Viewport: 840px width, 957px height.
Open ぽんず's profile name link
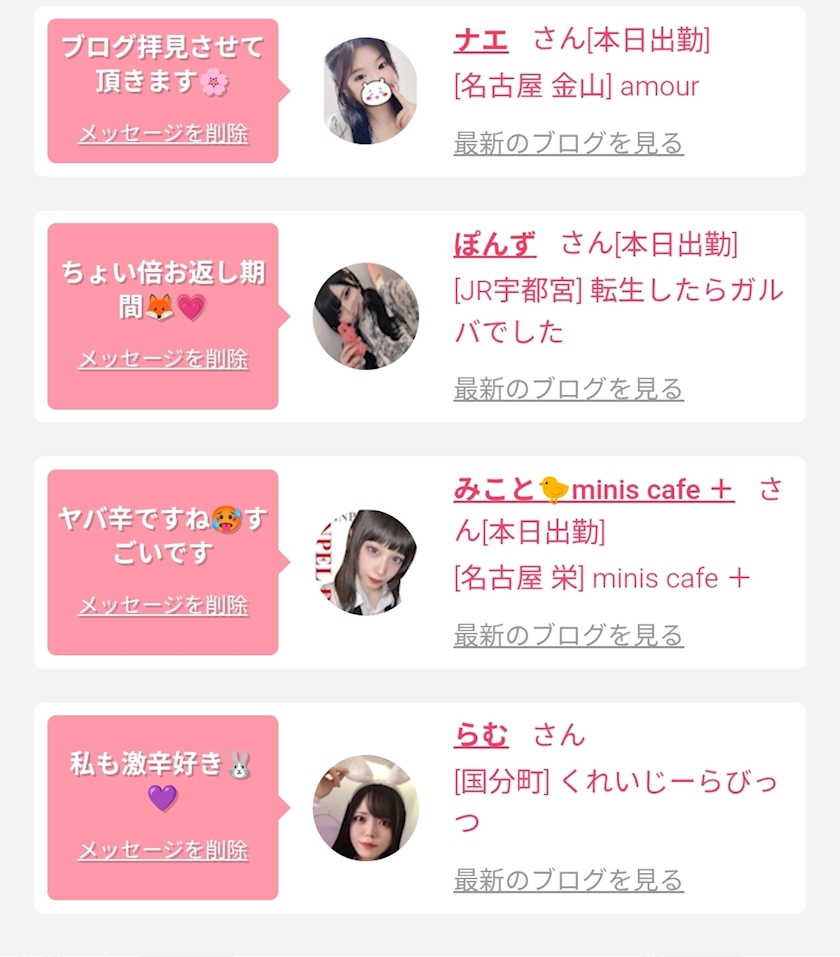point(494,244)
